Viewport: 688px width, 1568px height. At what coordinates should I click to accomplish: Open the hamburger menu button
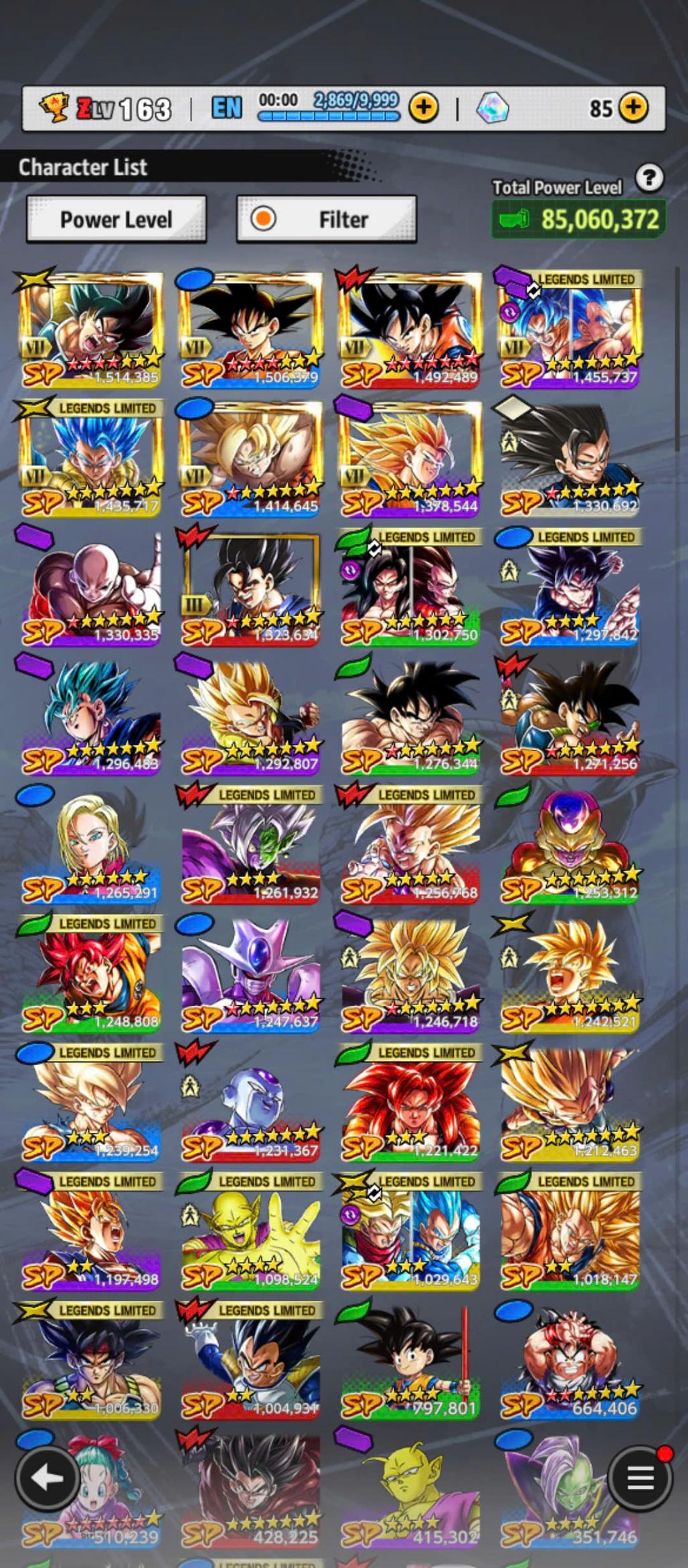point(640,1477)
